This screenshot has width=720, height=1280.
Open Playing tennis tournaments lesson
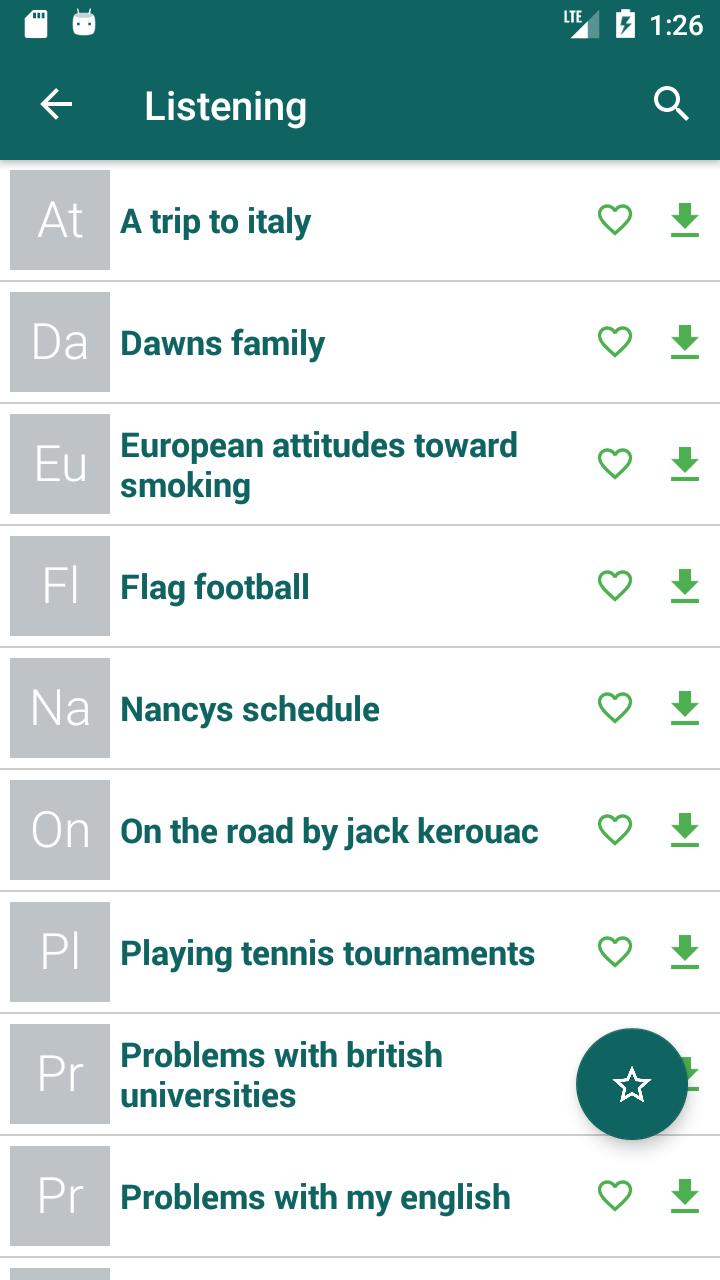pos(327,954)
